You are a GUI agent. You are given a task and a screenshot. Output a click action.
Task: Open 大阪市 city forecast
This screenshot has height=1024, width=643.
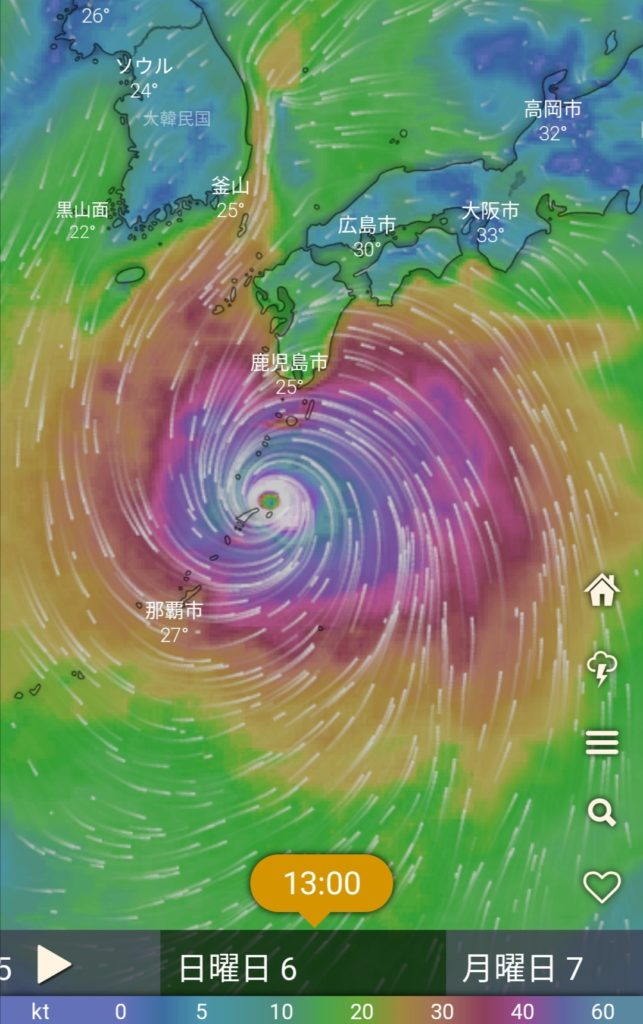pyautogui.click(x=490, y=212)
